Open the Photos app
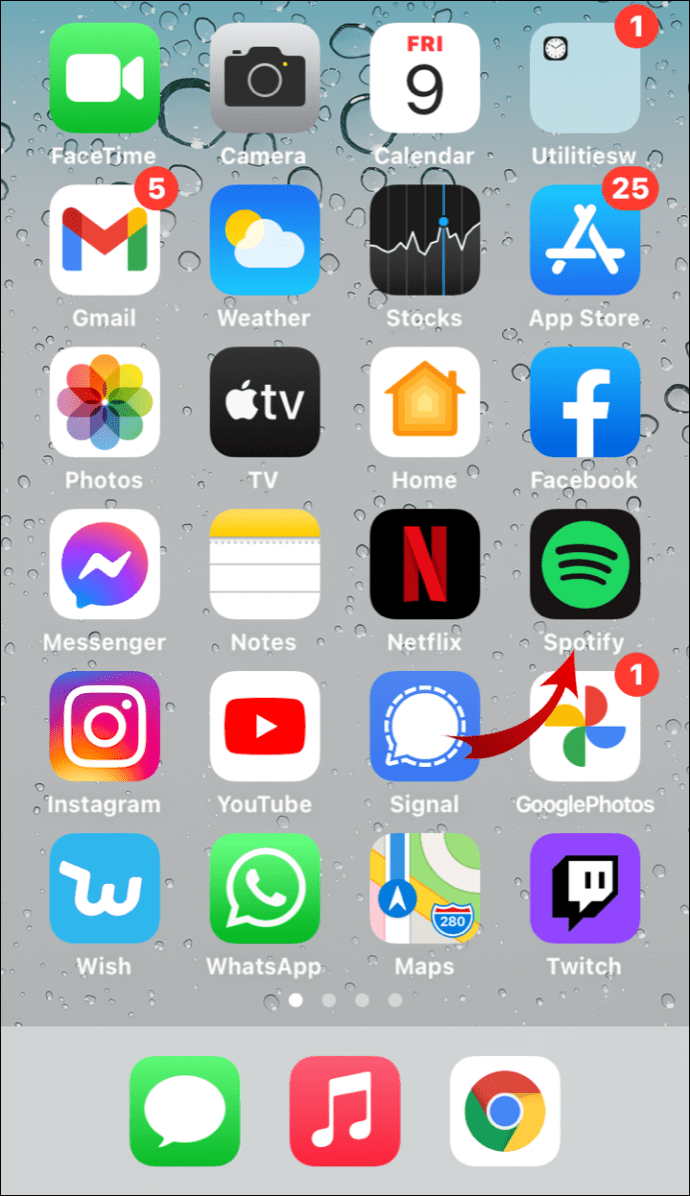Screen dimensions: 690x1196 click(x=104, y=402)
